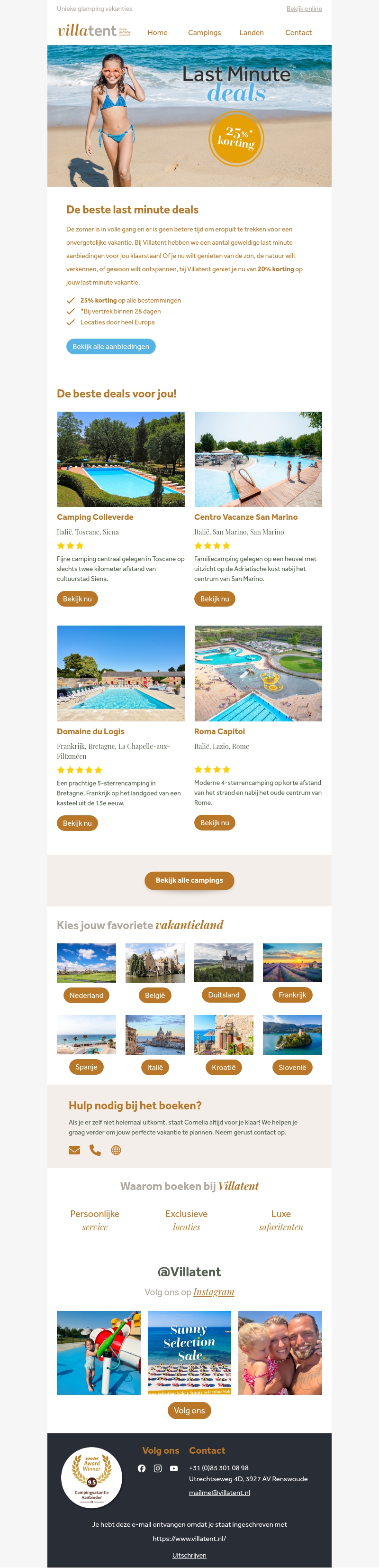
Task: Tap the email envelope icon under Hulp nodig
Action: tap(74, 1150)
